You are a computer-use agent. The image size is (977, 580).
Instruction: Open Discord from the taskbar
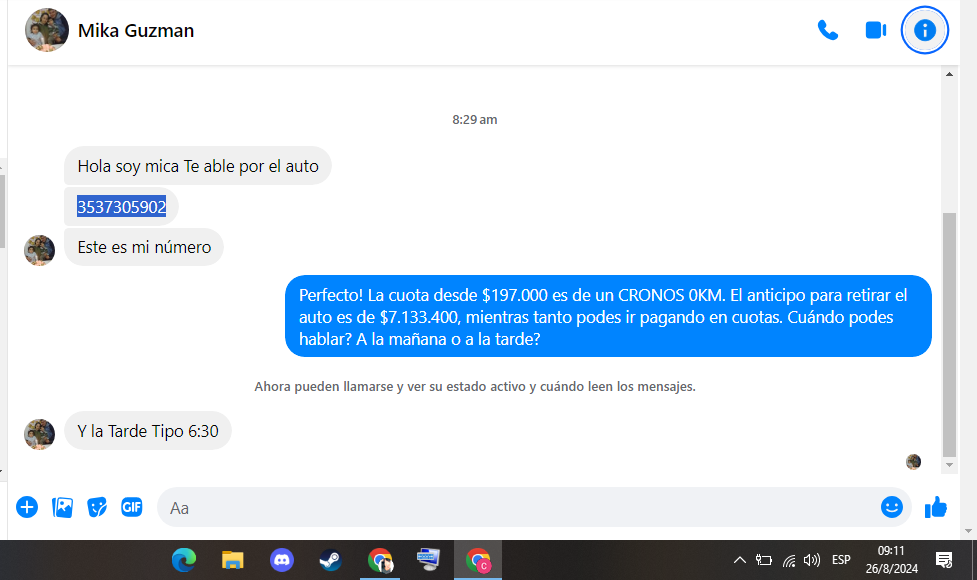click(x=282, y=560)
